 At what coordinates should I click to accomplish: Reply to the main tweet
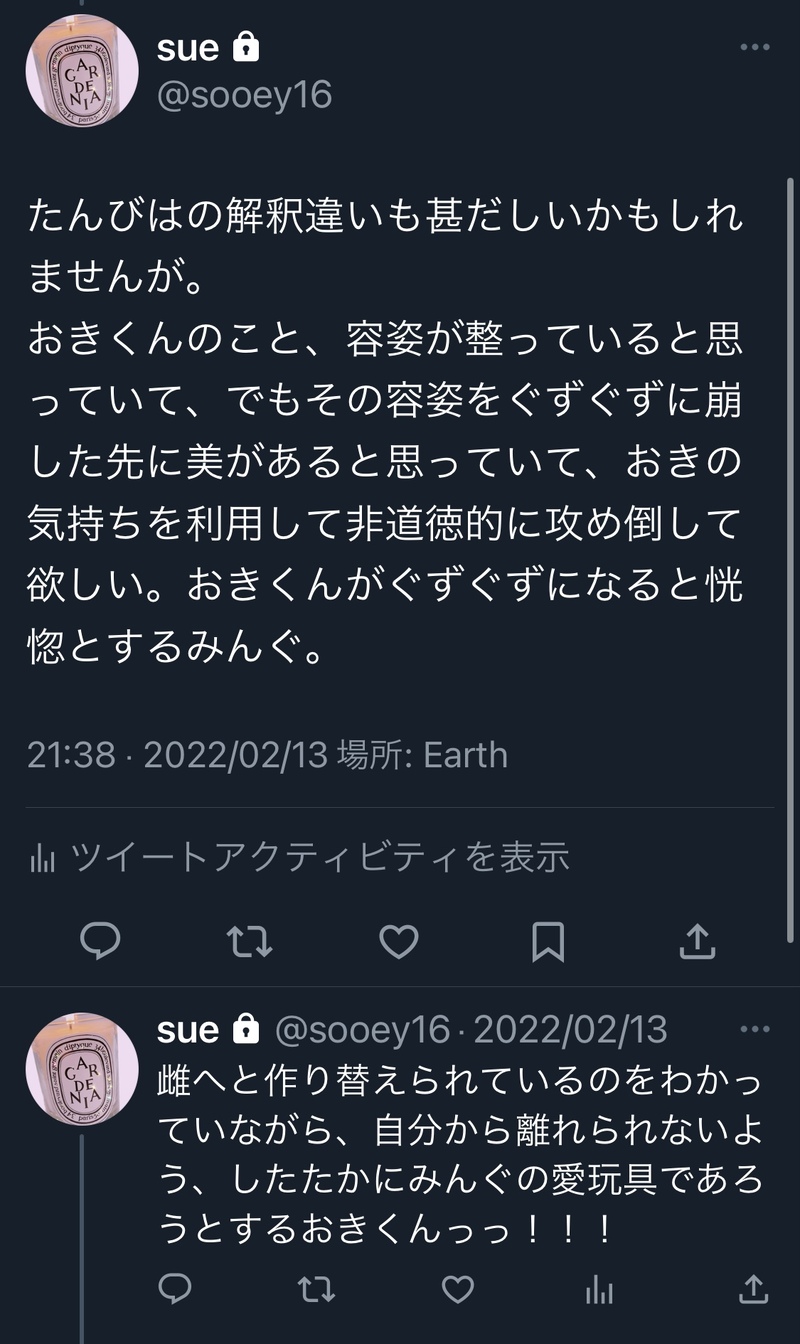coord(100,941)
